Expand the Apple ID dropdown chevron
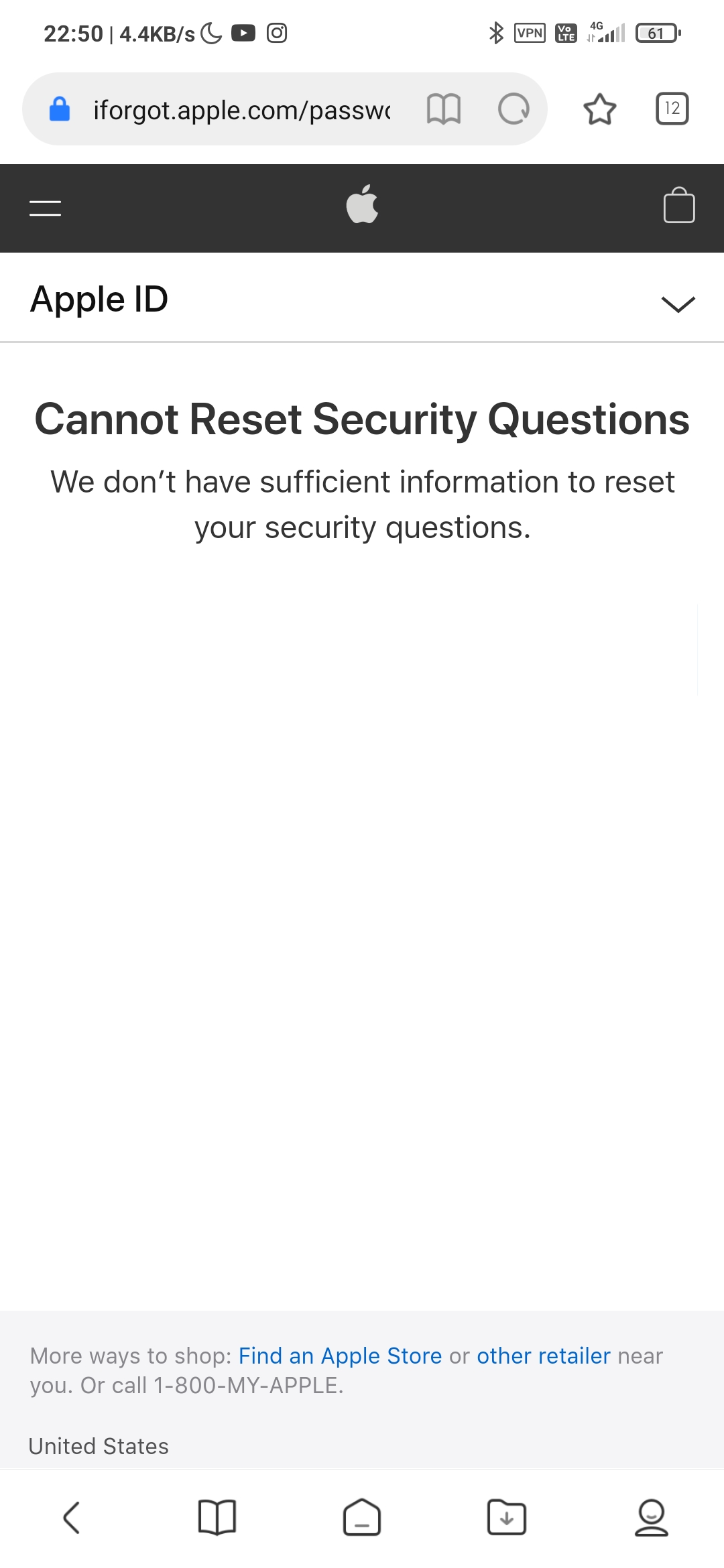 tap(678, 304)
